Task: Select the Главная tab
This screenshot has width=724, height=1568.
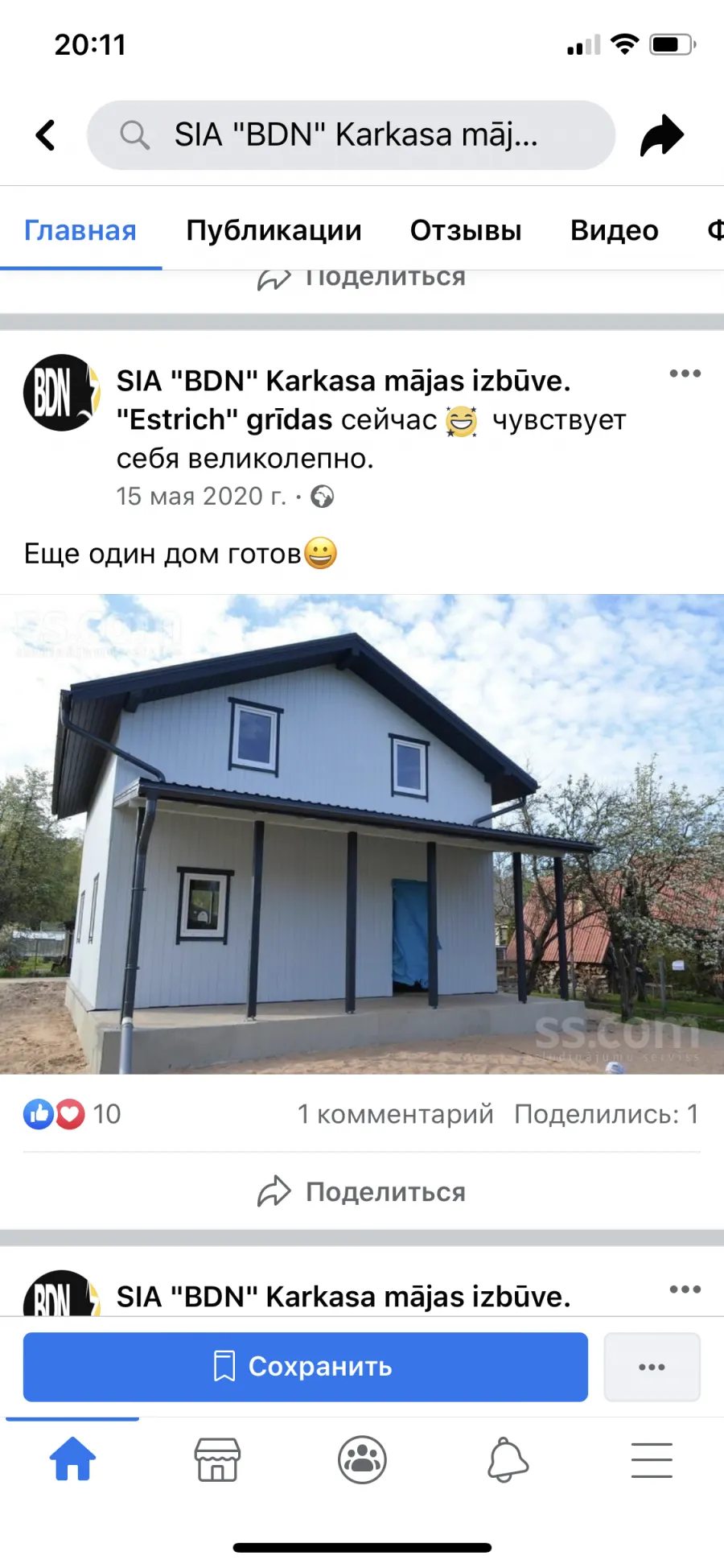Action: (80, 230)
